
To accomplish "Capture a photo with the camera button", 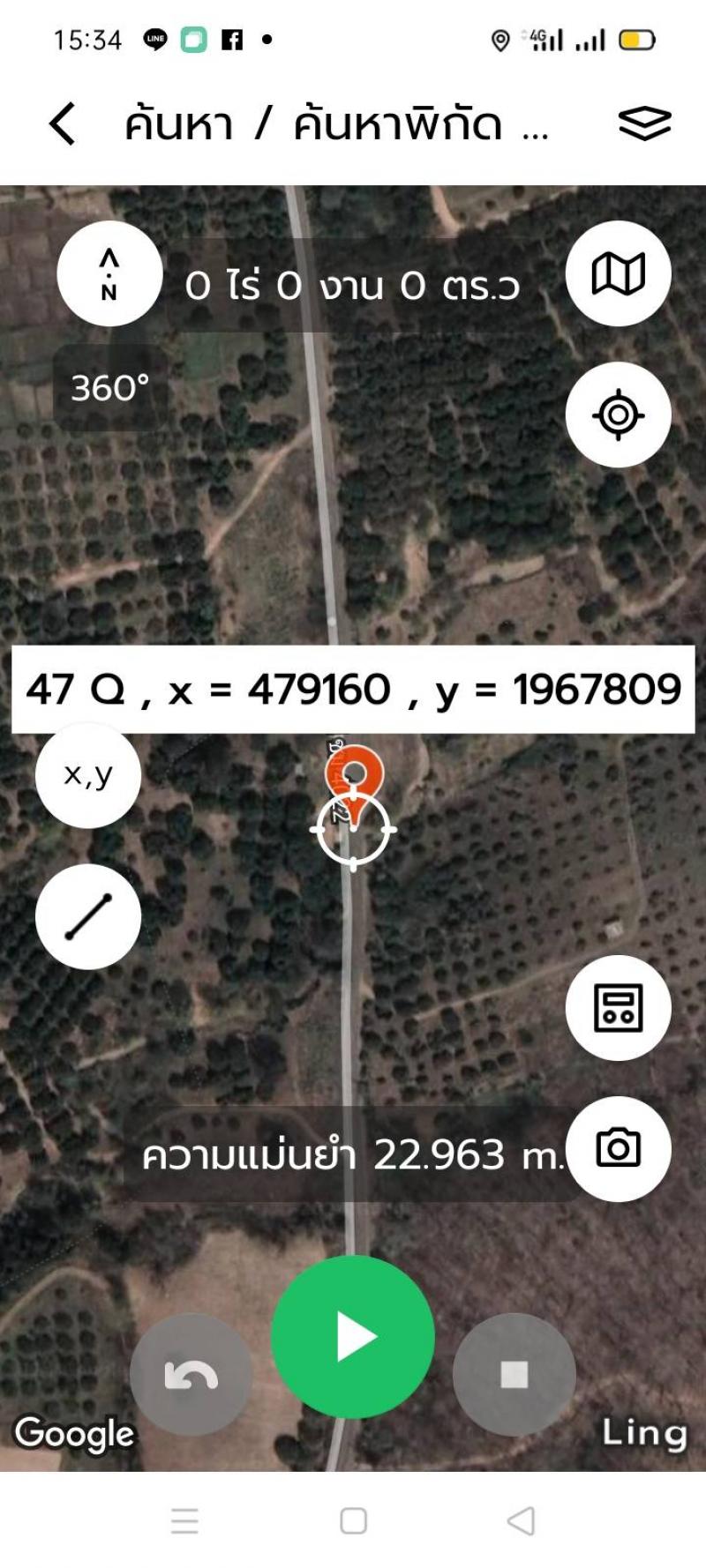I will [x=618, y=1148].
